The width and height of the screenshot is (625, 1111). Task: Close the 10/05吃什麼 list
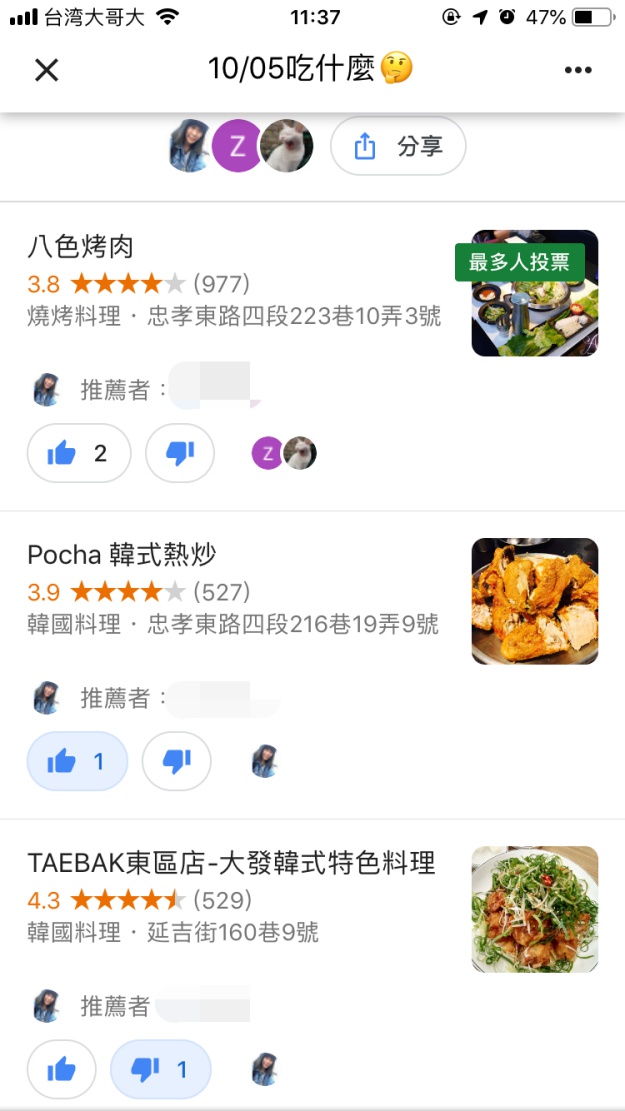tap(47, 69)
